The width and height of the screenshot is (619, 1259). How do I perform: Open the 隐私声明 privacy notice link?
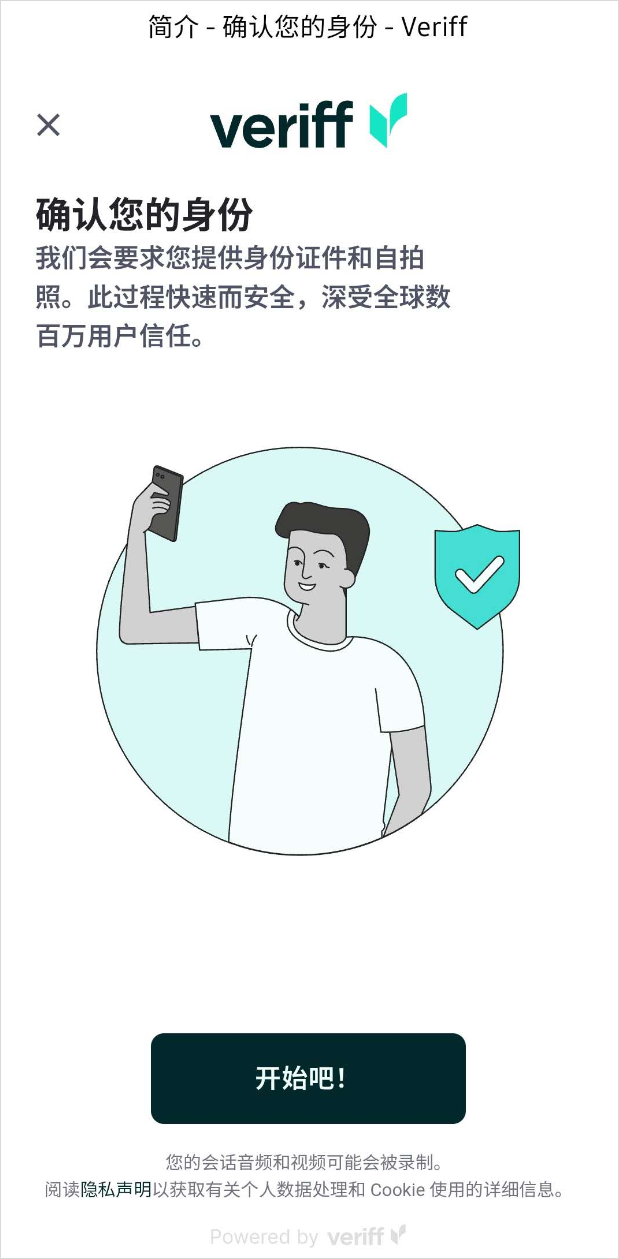(116, 1190)
